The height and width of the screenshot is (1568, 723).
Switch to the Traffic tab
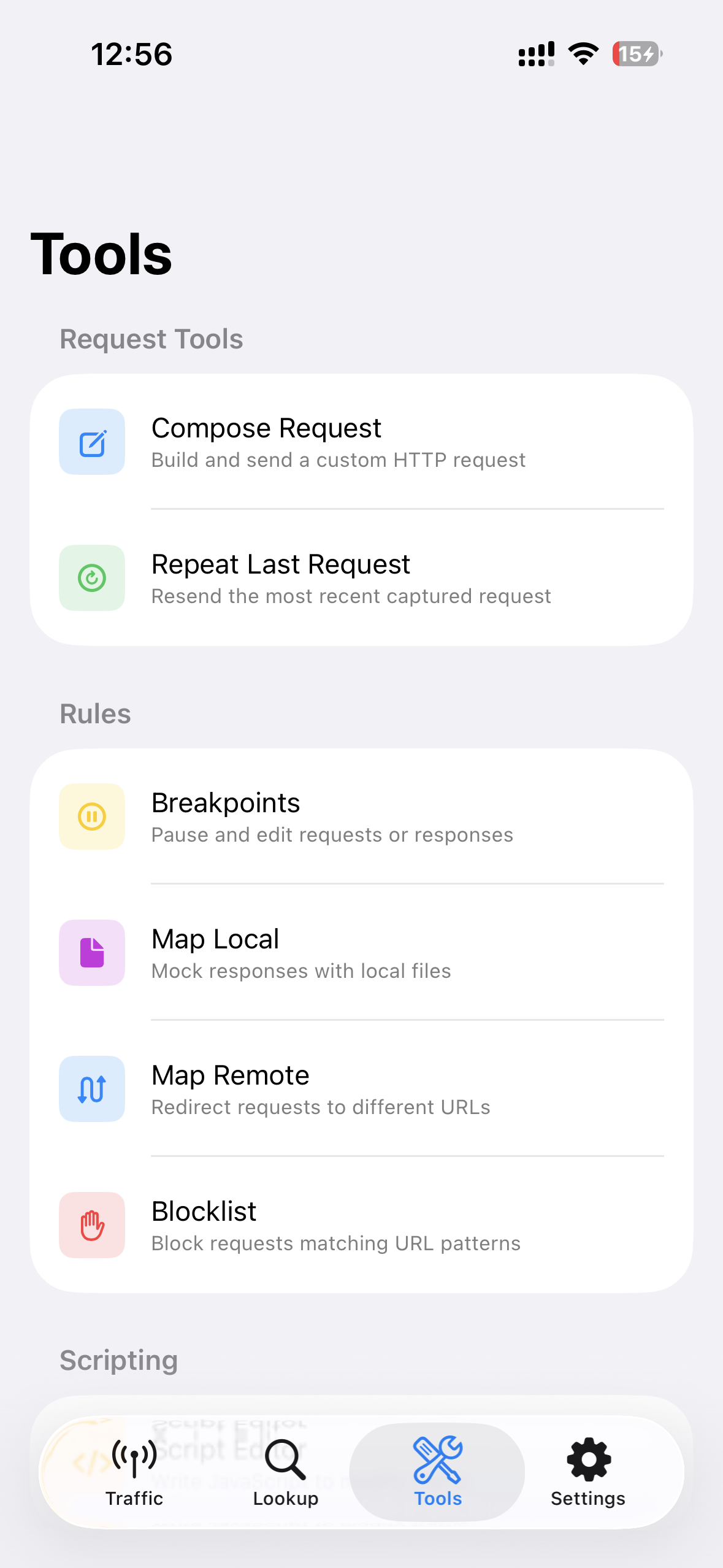[134, 1471]
